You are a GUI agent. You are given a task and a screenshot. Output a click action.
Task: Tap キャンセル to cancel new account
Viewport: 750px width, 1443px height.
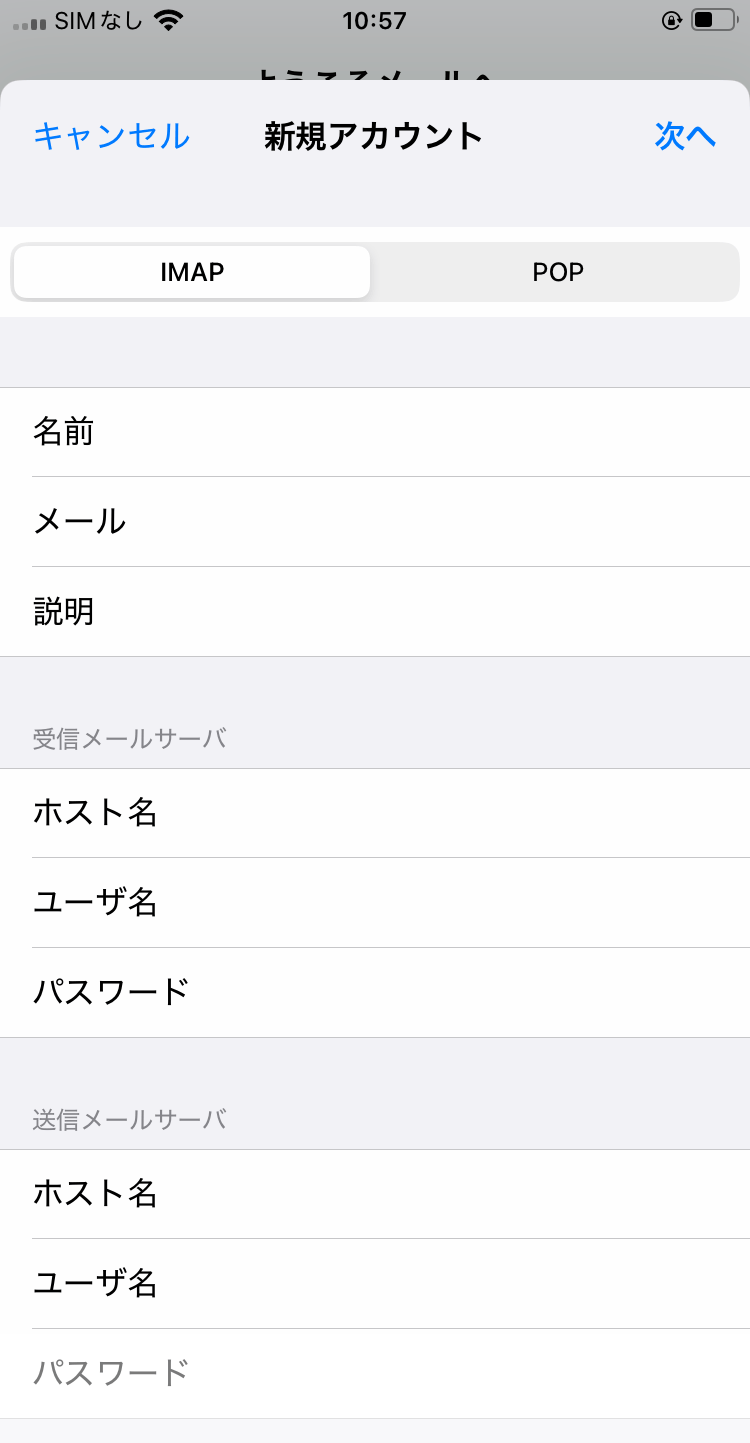(x=111, y=136)
